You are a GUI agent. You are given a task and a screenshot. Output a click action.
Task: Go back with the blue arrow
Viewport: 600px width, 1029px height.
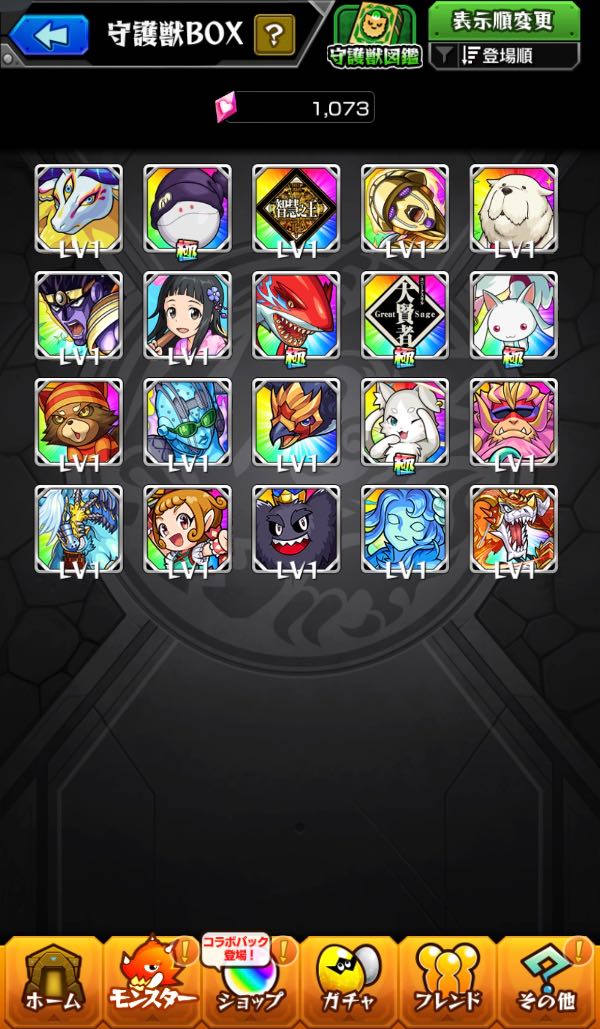[48, 35]
